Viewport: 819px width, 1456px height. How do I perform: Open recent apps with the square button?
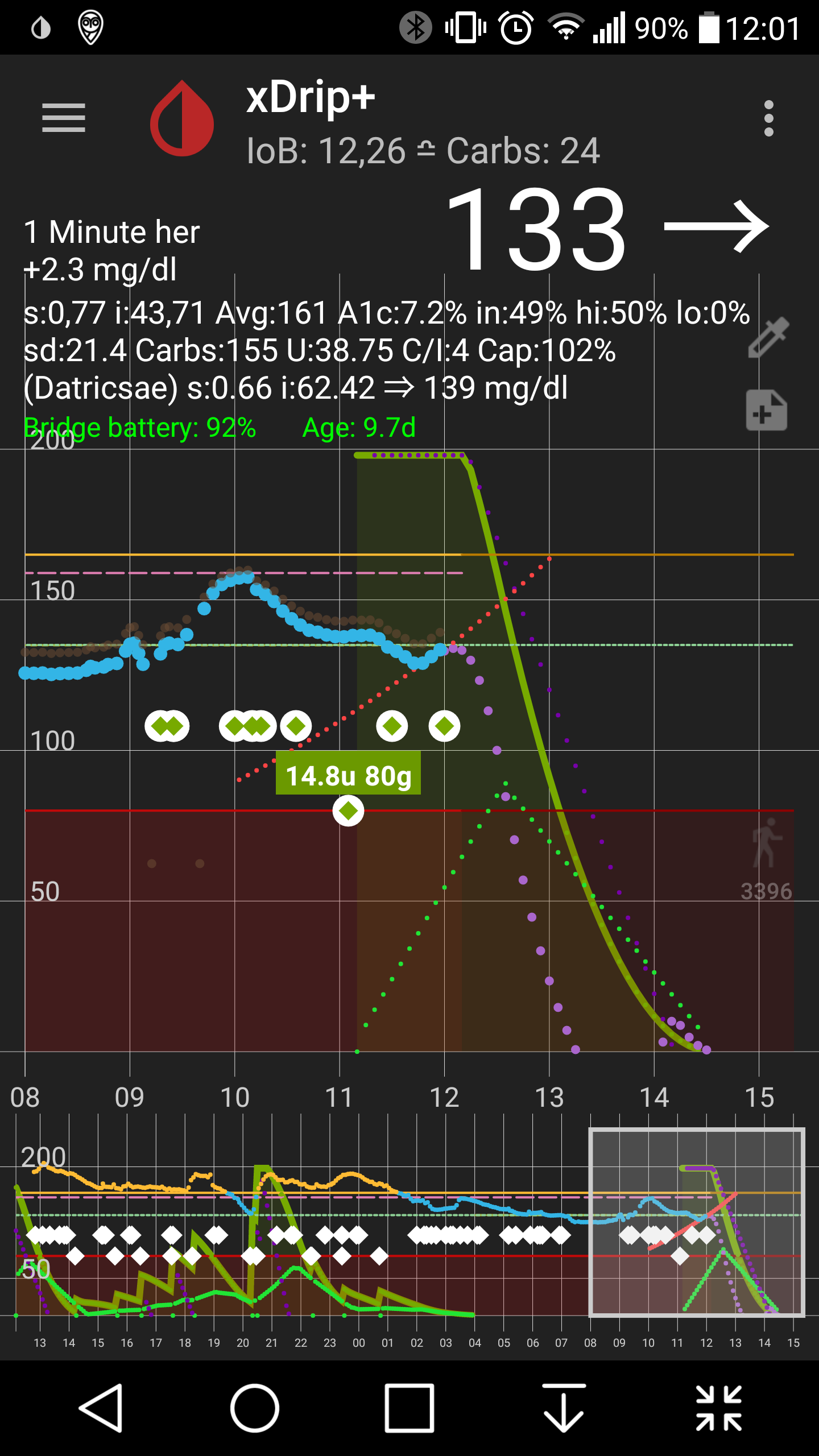coord(408,1408)
